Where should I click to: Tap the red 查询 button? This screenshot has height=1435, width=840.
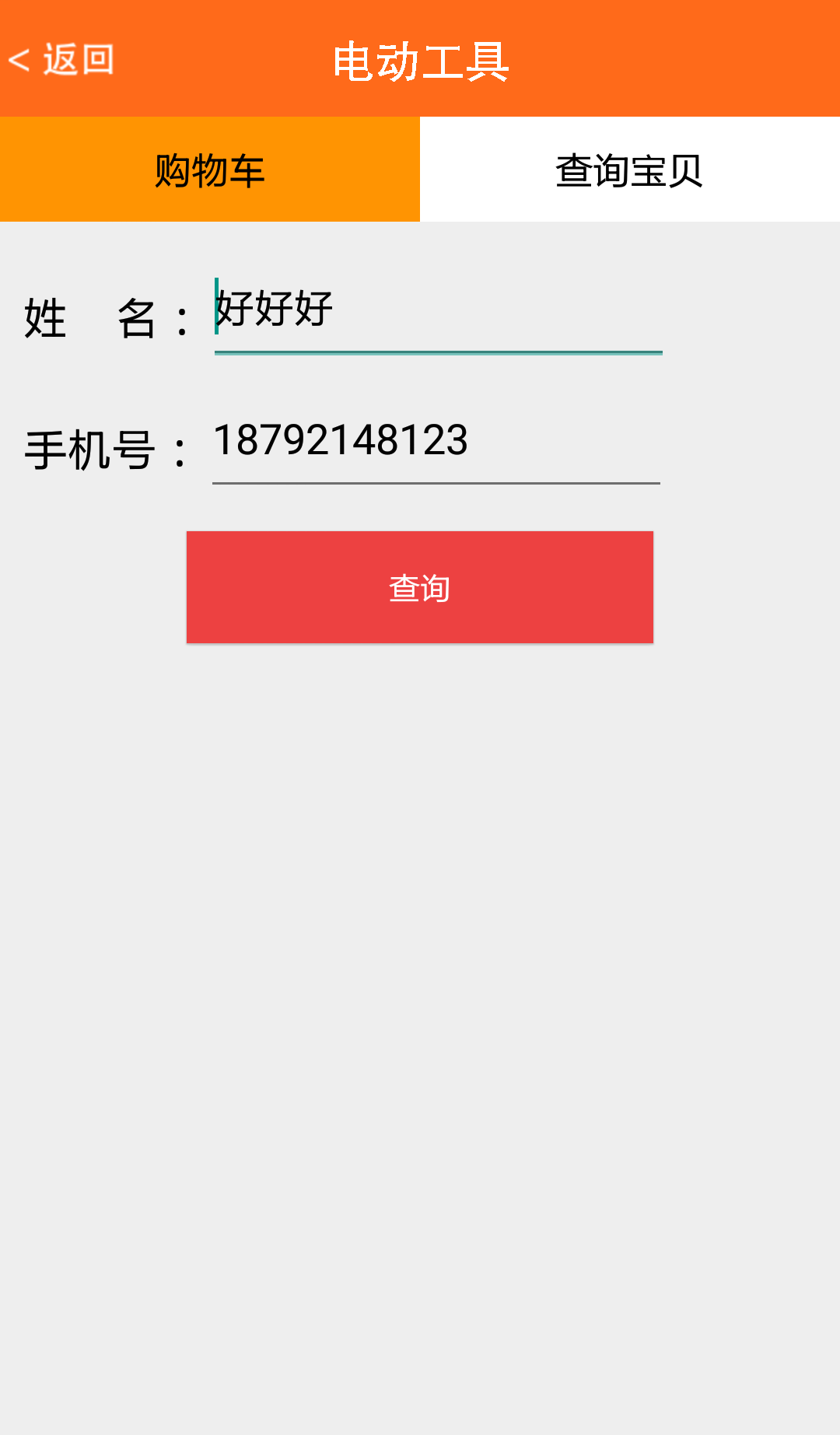coord(420,587)
